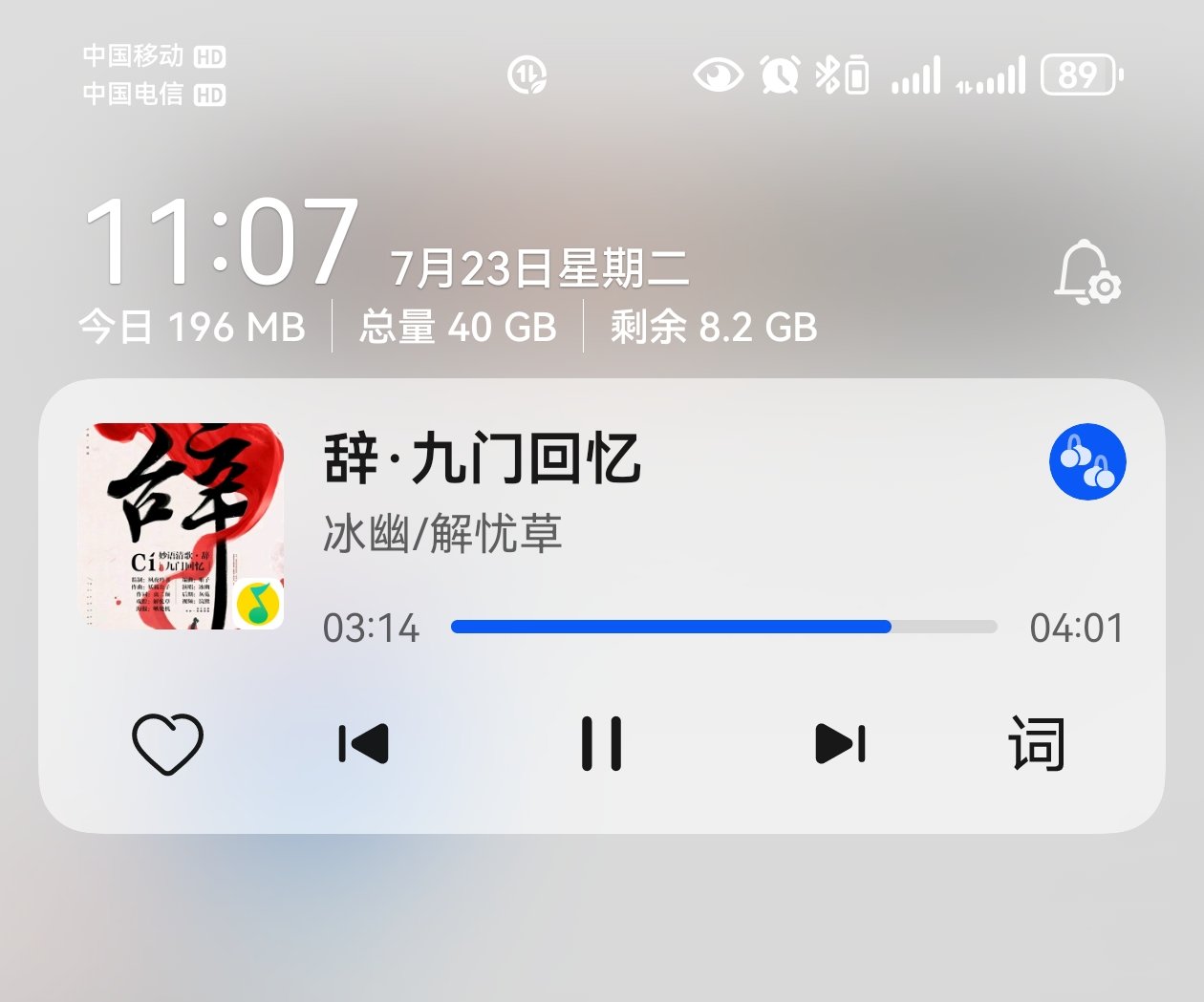Open audio output device switcher

tap(1087, 462)
